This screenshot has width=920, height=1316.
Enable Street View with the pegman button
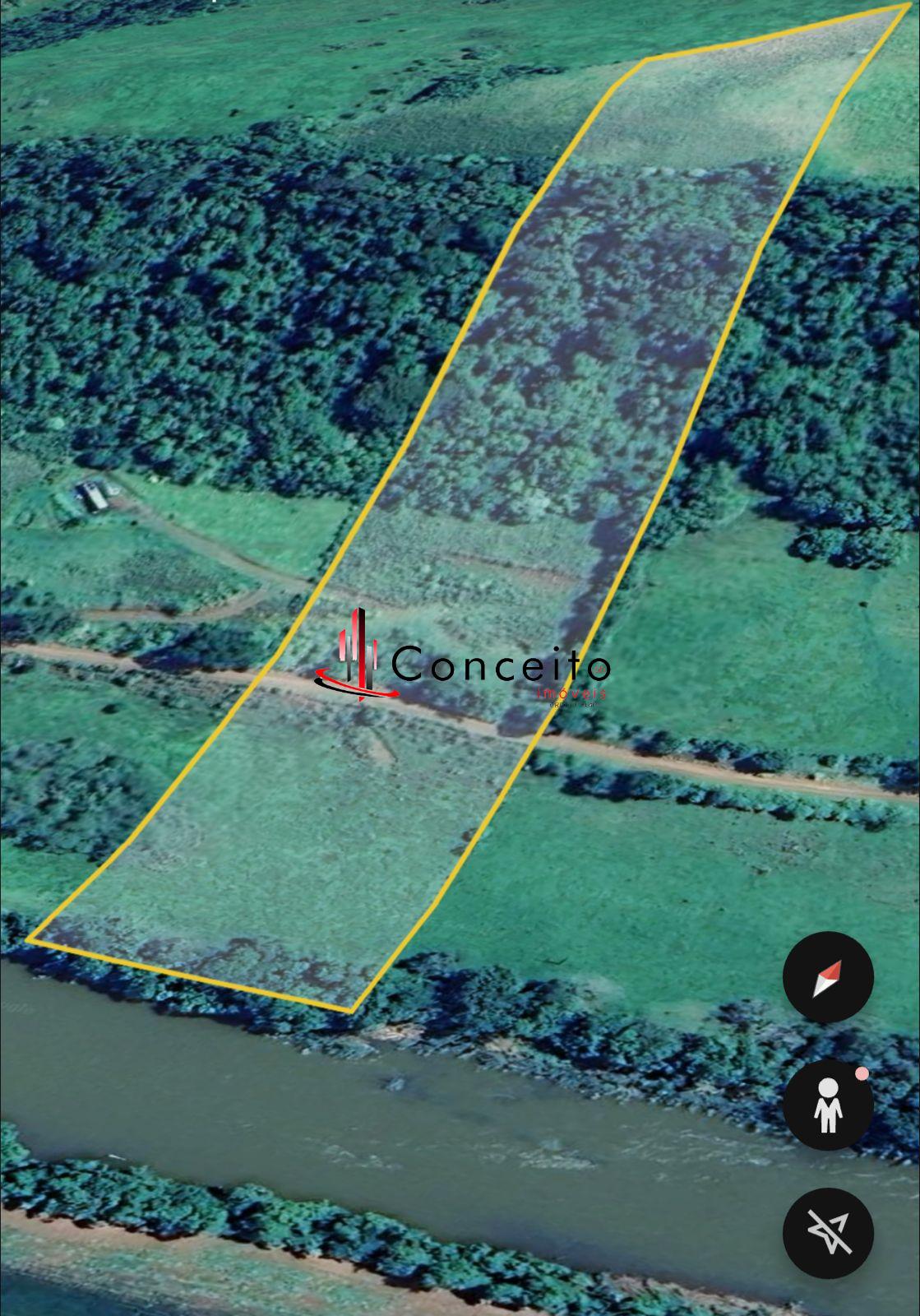[827, 1105]
